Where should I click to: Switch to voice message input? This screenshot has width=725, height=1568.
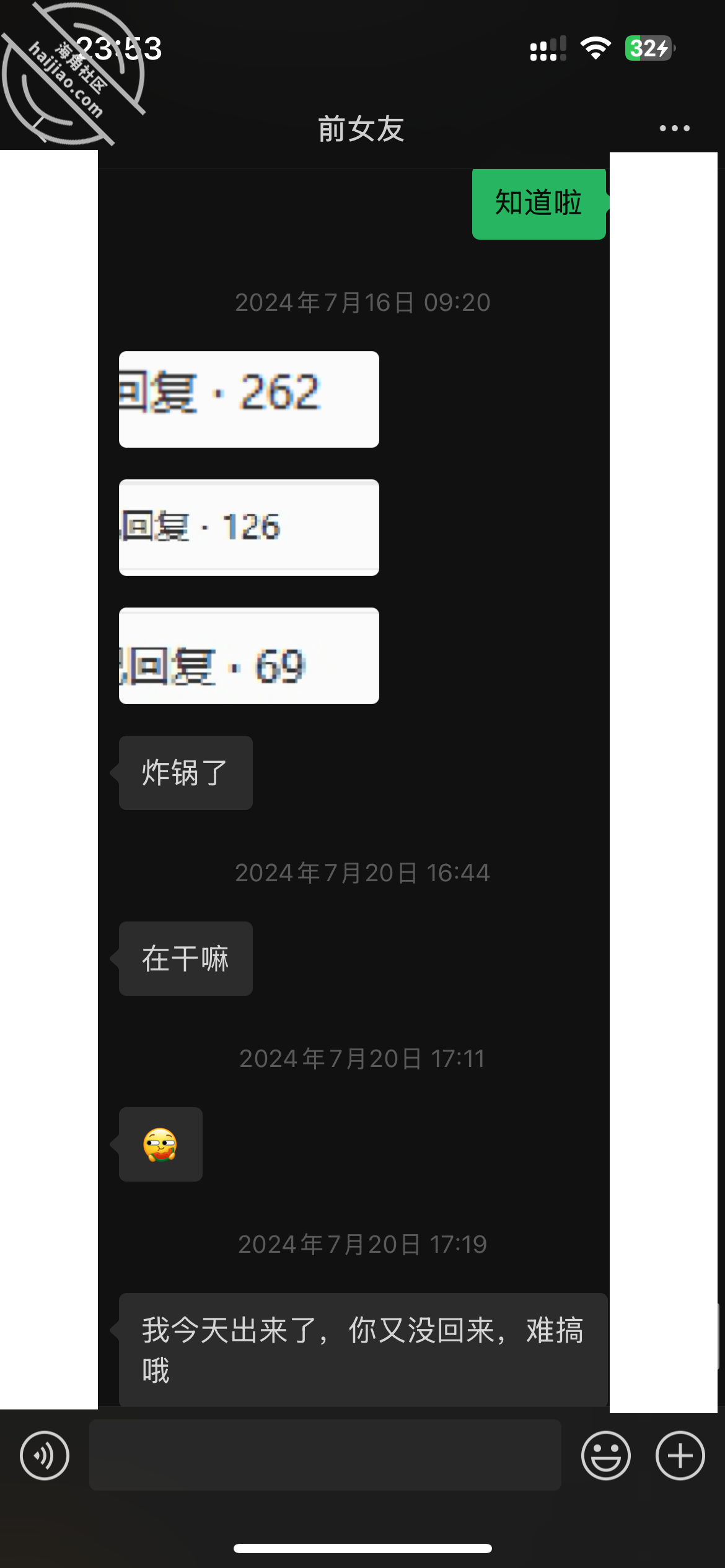pos(45,1455)
